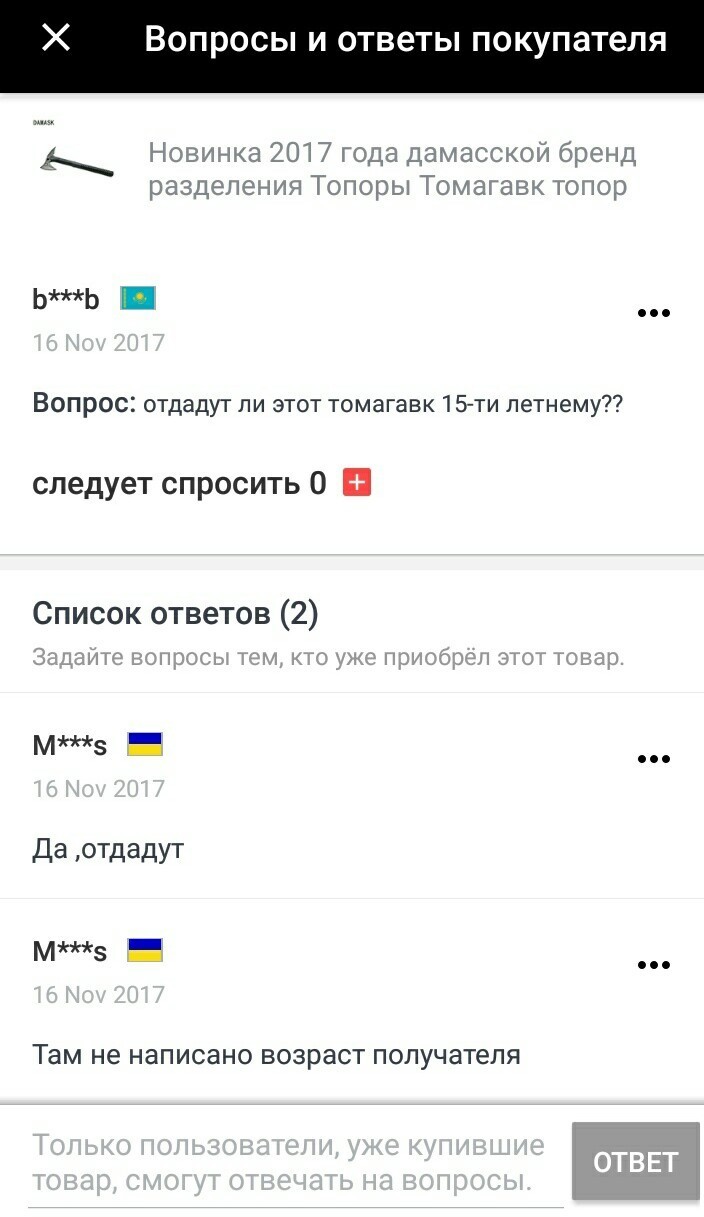The width and height of the screenshot is (704, 1217).
Task: Open the overflow menu on b***b's question
Action: [x=653, y=313]
